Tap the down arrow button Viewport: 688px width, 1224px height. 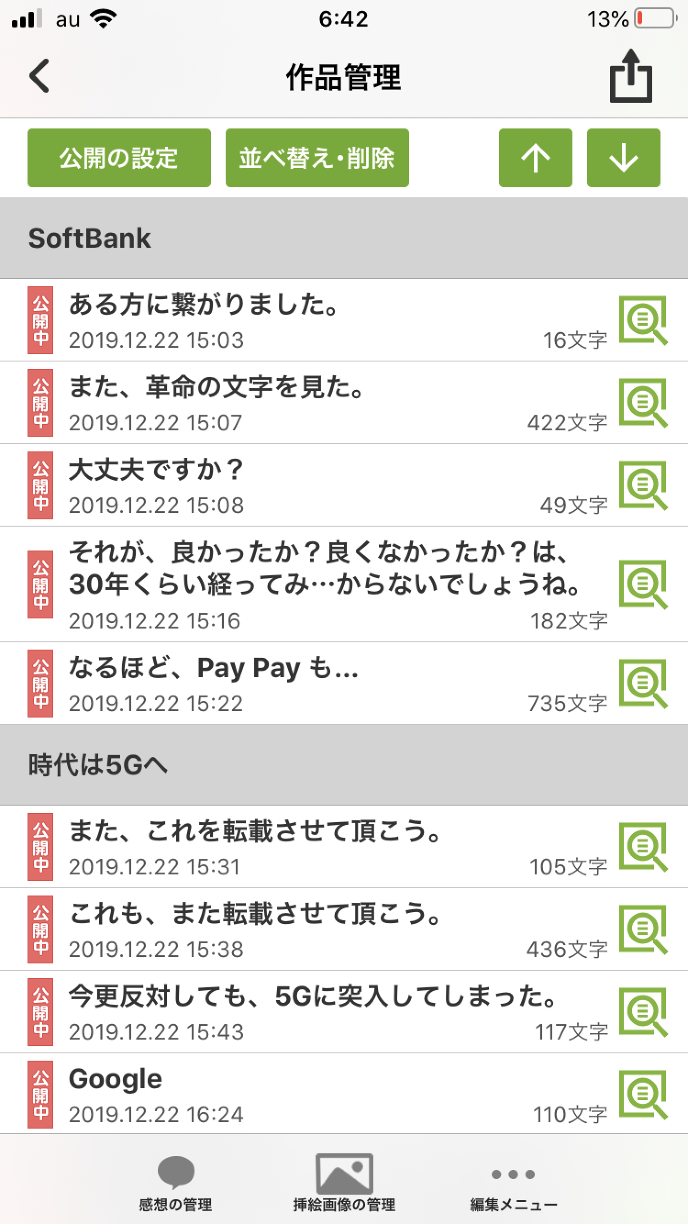click(x=623, y=158)
